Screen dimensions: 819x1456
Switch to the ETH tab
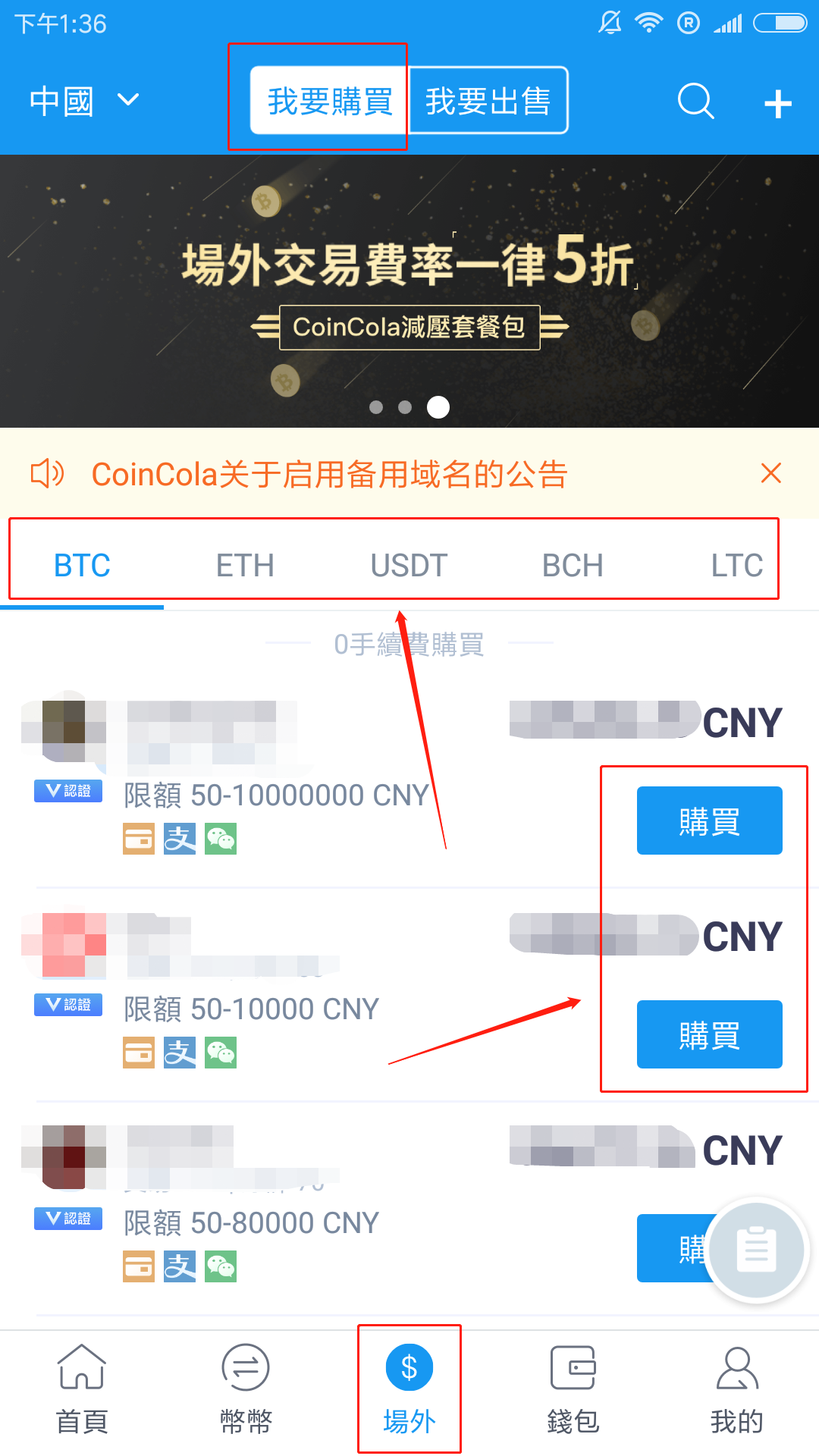pyautogui.click(x=245, y=566)
